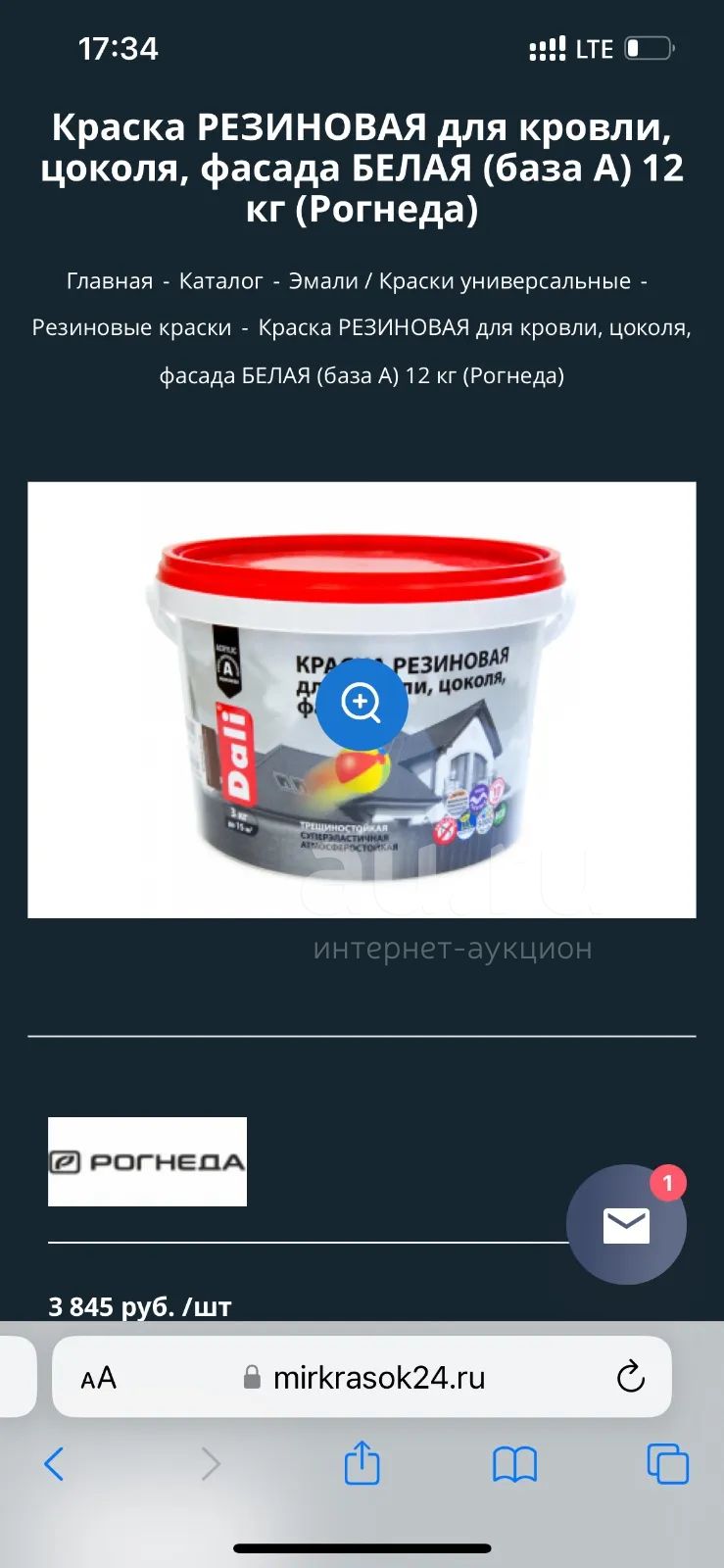
Task: Reload the current page
Action: click(631, 1377)
